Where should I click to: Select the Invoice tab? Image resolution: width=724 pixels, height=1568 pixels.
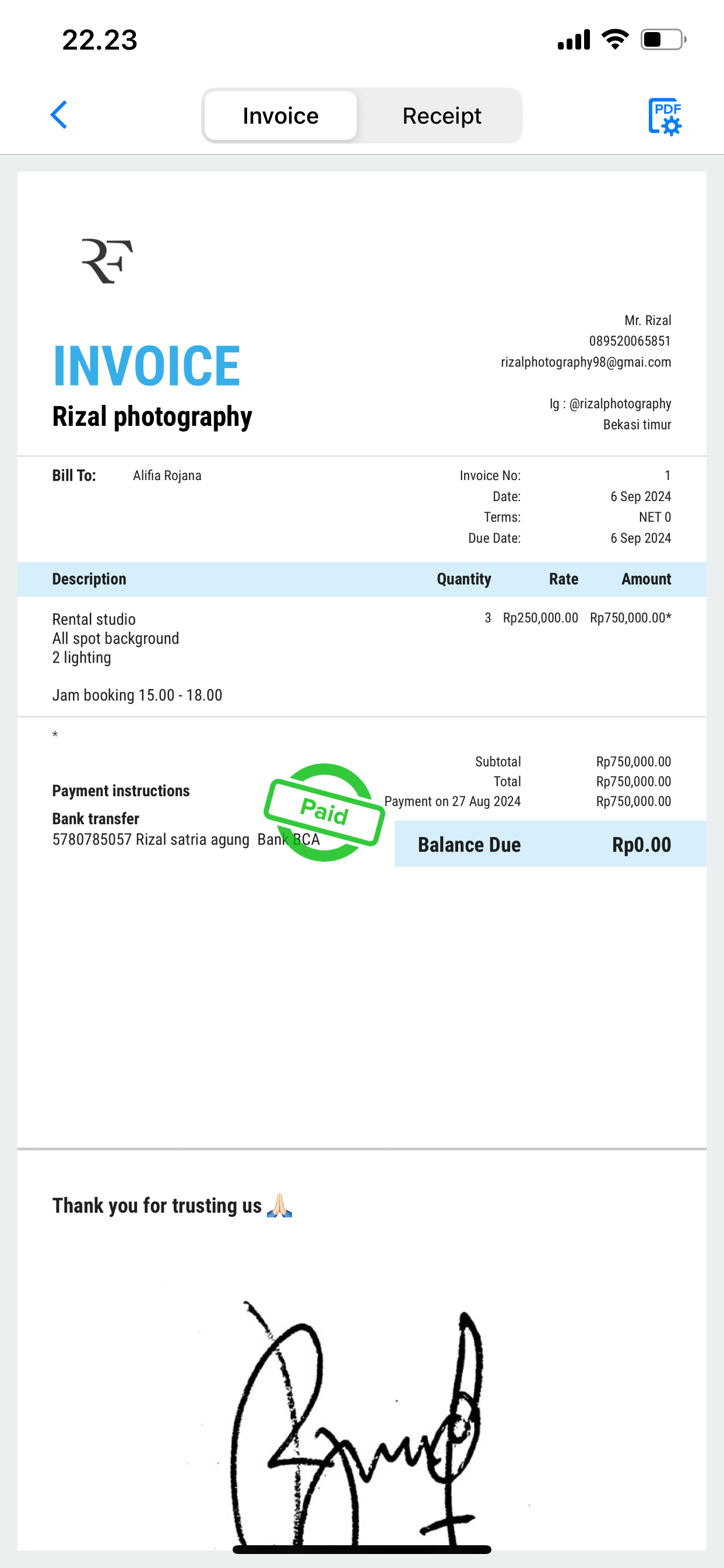pos(280,116)
